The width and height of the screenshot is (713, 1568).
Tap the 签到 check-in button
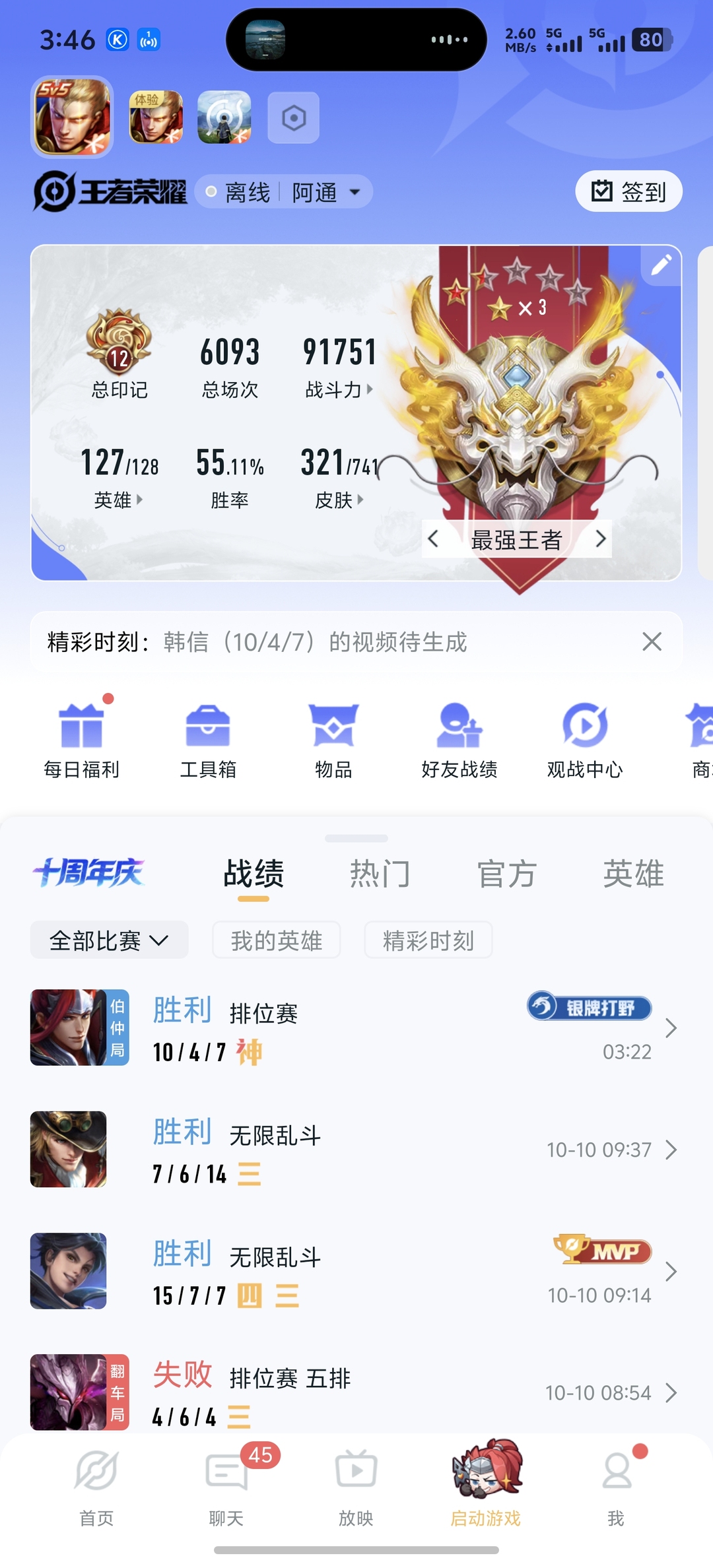coord(628,191)
